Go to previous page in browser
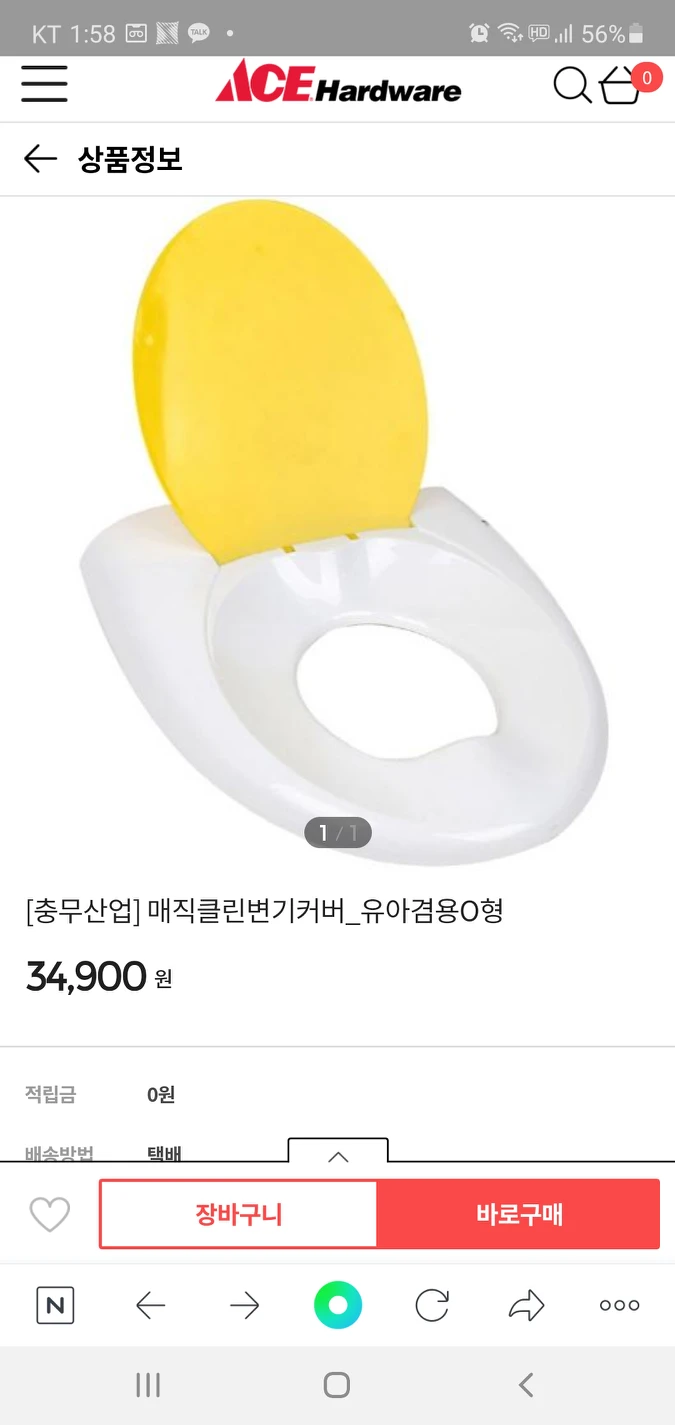 (x=150, y=1305)
